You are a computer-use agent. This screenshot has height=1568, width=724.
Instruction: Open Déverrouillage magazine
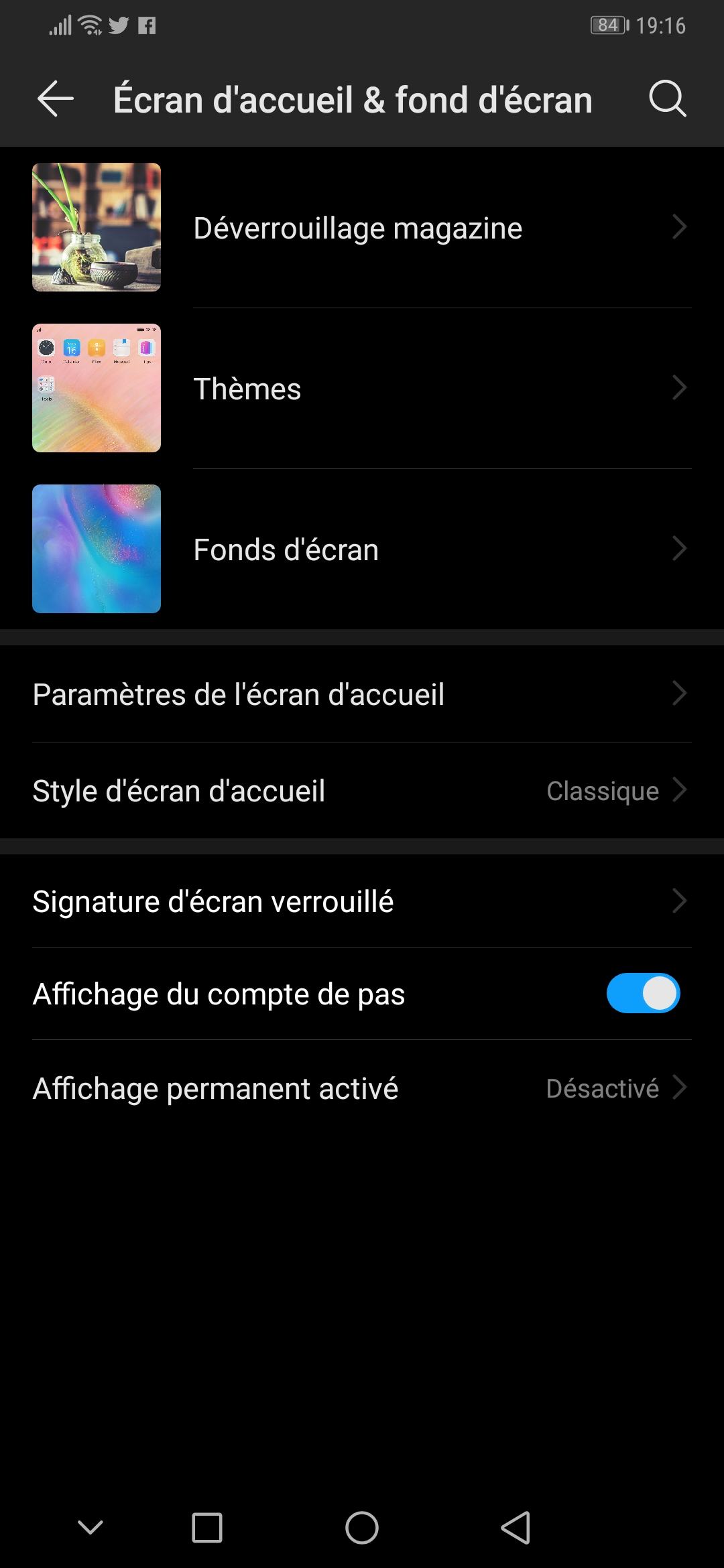tap(358, 228)
